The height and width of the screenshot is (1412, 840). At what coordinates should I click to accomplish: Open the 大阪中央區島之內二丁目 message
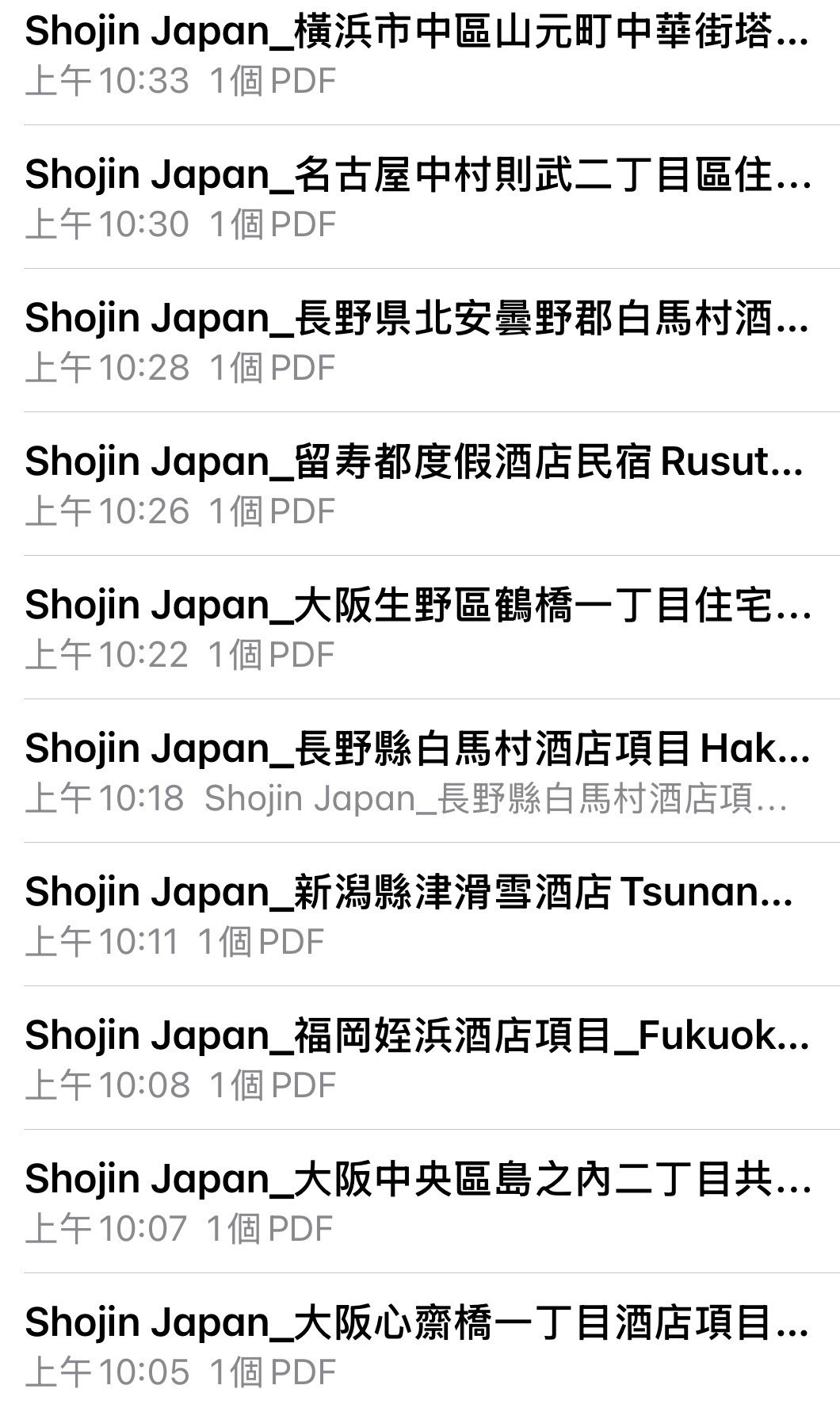point(418,1202)
